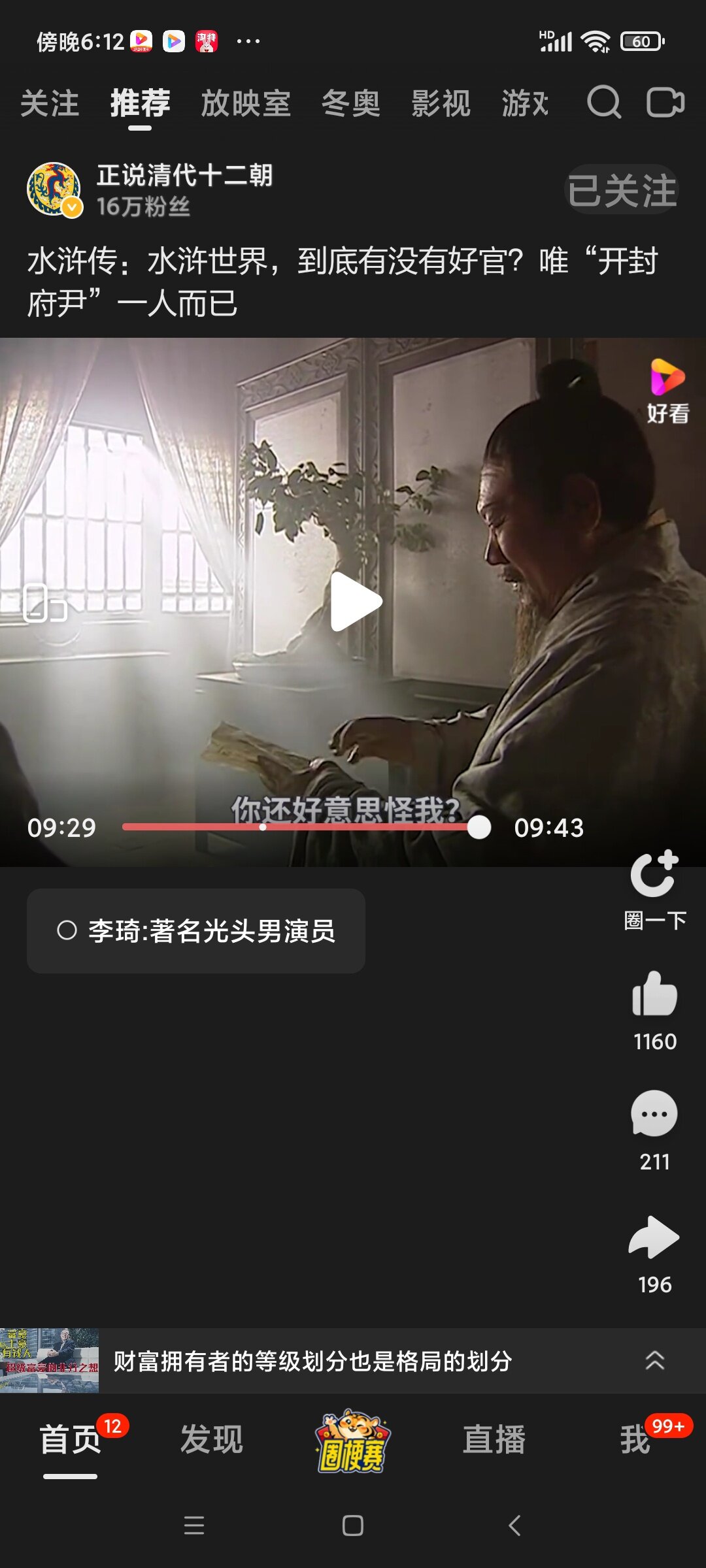Viewport: 706px width, 1568px height.
Task: Open the 冬奥 tab
Action: [351, 104]
